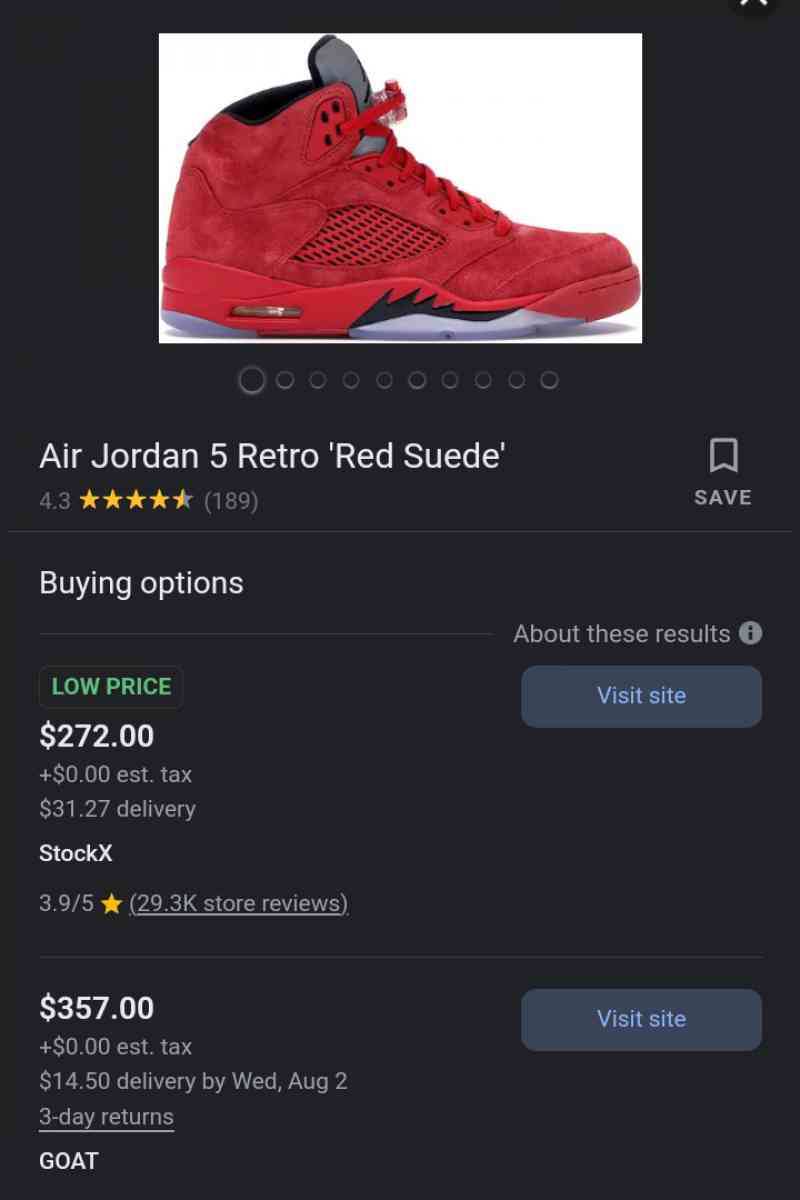The width and height of the screenshot is (800, 1200).
Task: Click the Buying options heading
Action: pos(140,583)
